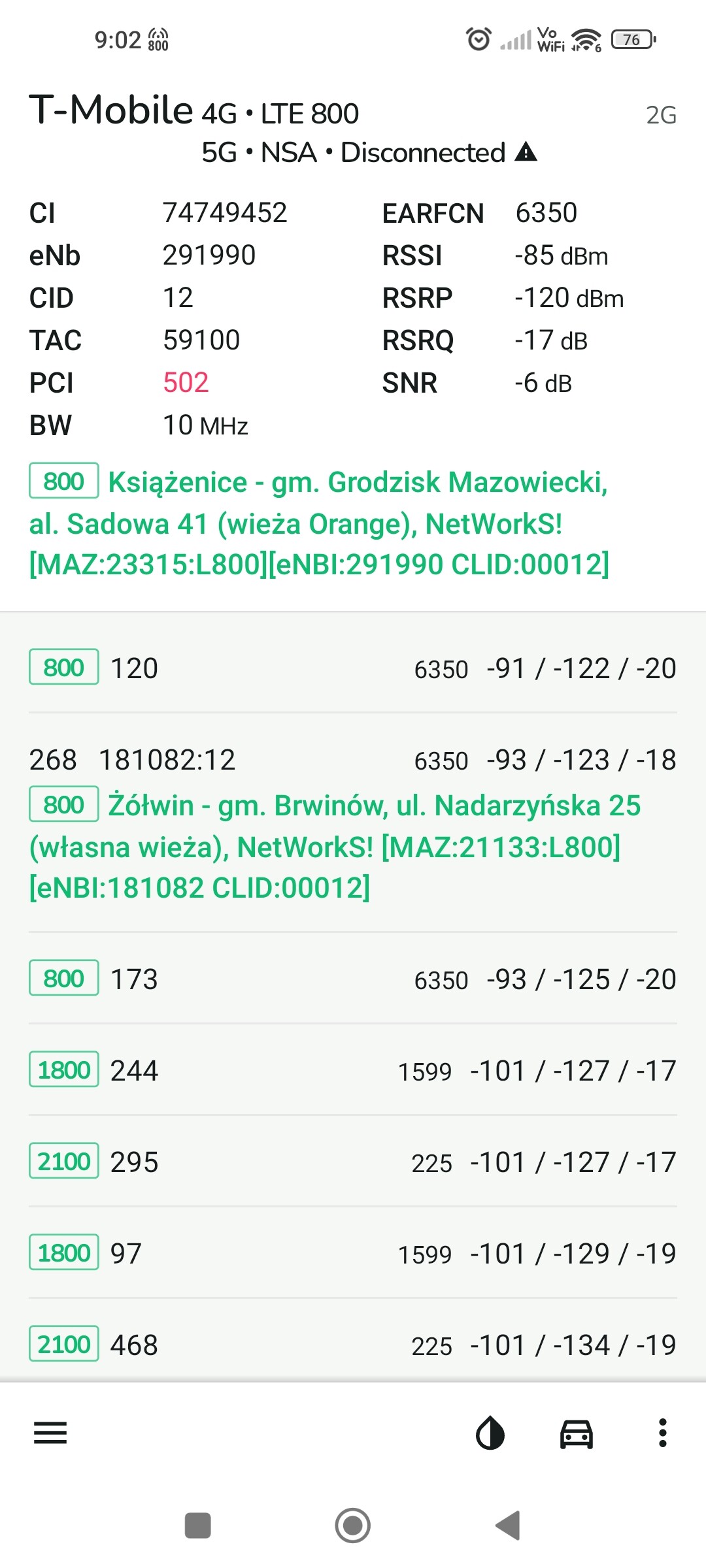Switch to the 2G indicator tab
This screenshot has width=706, height=1568.
pyautogui.click(x=662, y=115)
